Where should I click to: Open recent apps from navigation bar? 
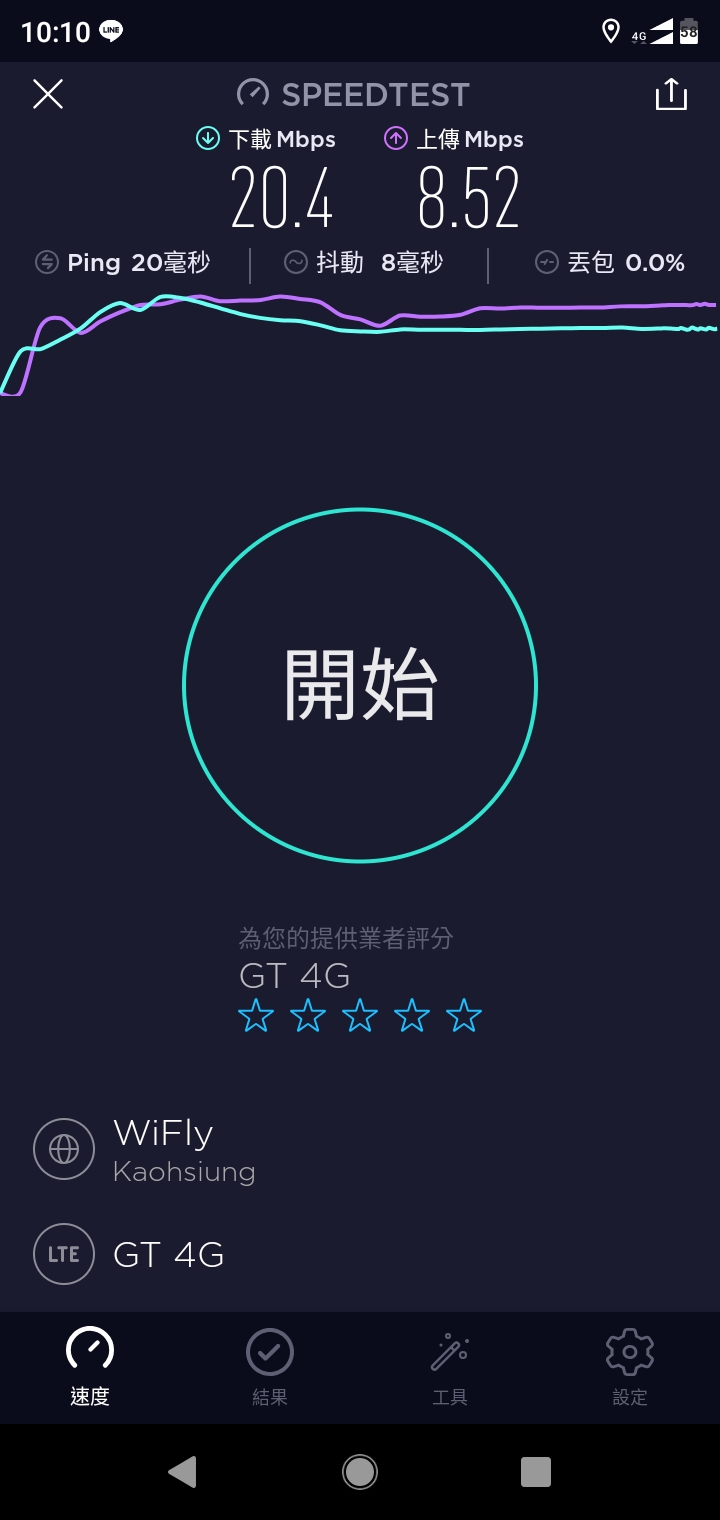click(536, 1472)
